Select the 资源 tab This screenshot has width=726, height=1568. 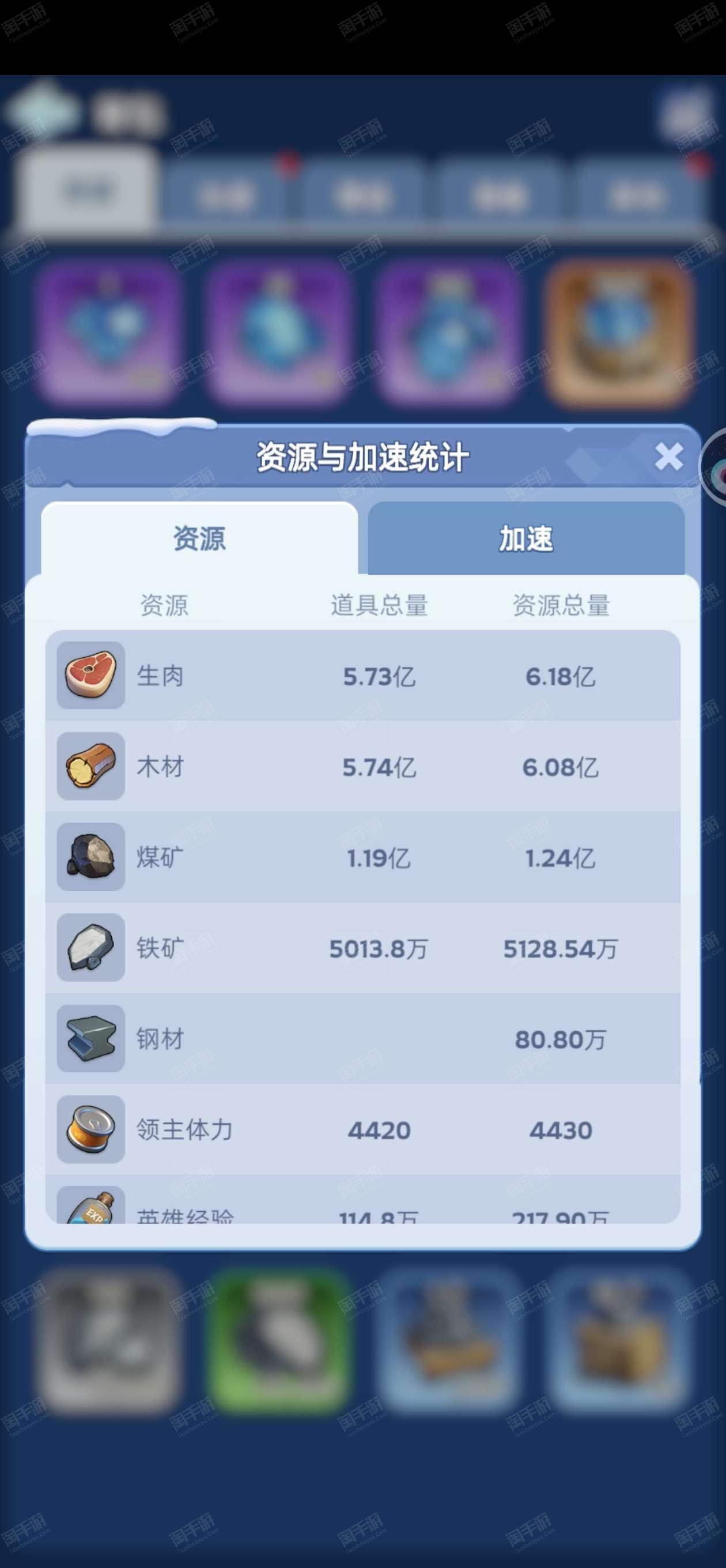199,538
